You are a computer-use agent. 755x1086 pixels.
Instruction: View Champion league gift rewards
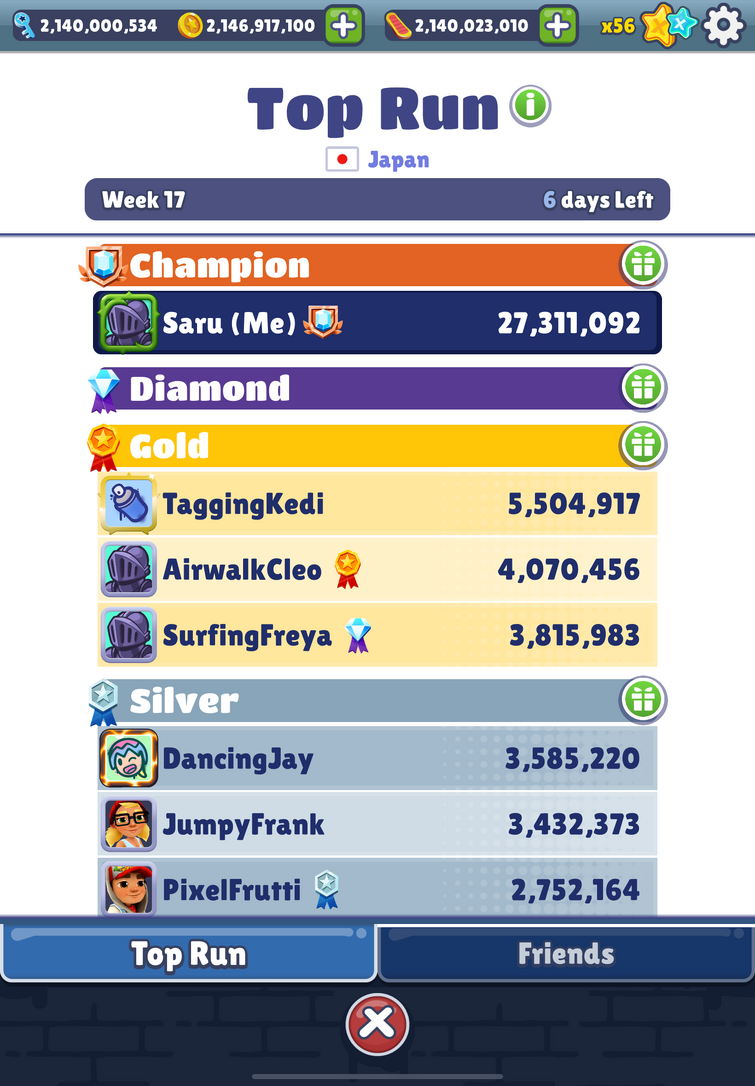pos(643,265)
